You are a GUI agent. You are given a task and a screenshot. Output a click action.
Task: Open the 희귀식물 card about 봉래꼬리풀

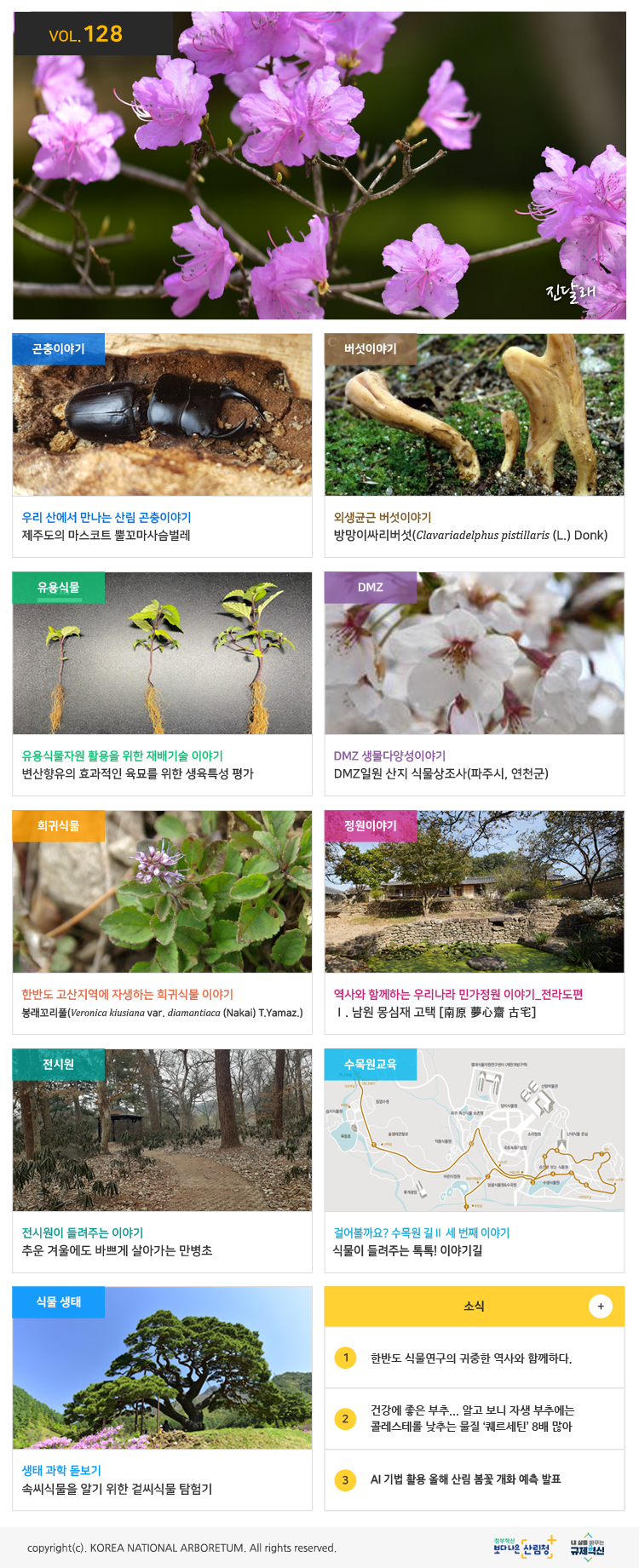(162, 922)
